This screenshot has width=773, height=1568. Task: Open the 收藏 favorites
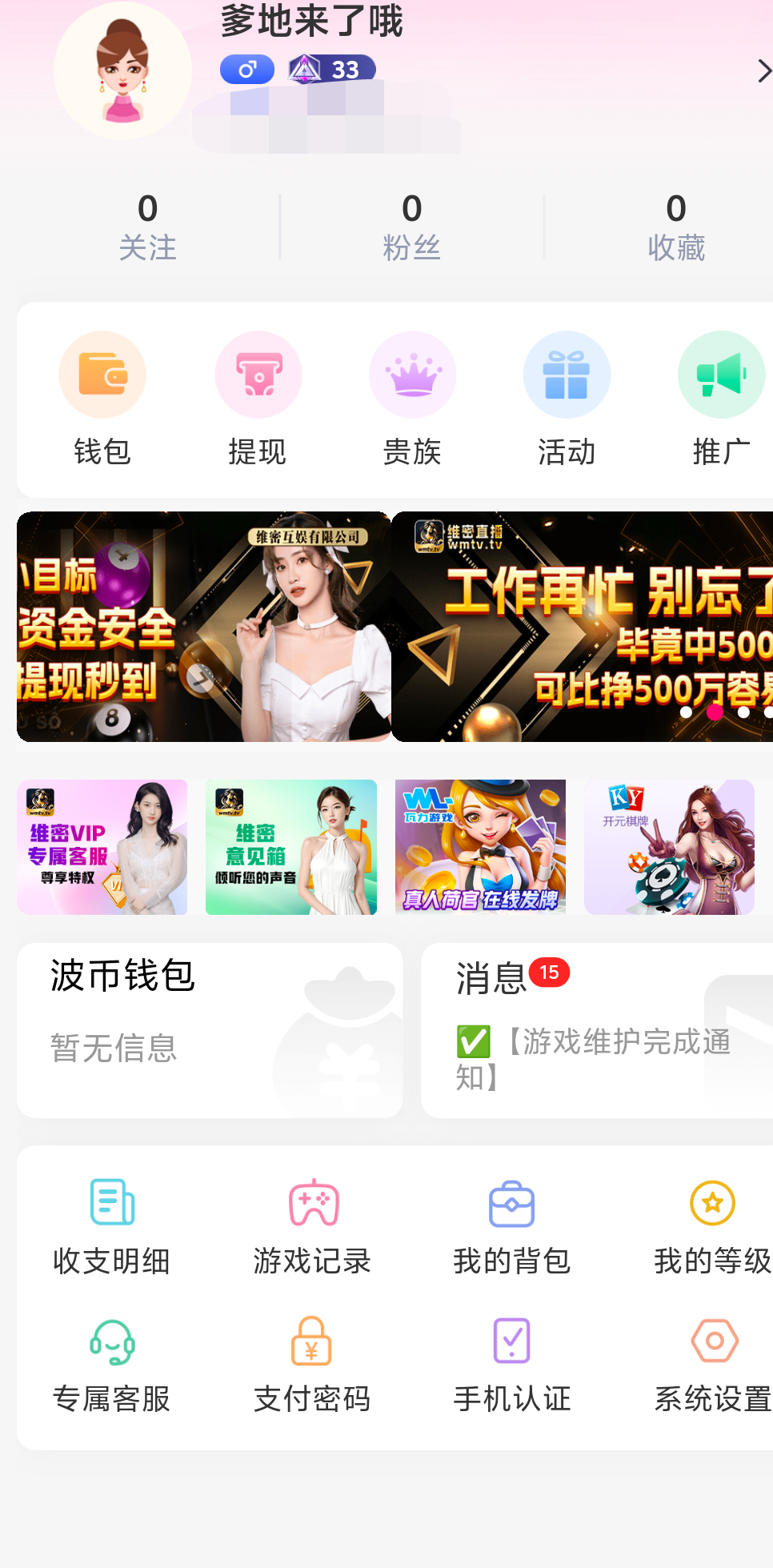click(675, 227)
